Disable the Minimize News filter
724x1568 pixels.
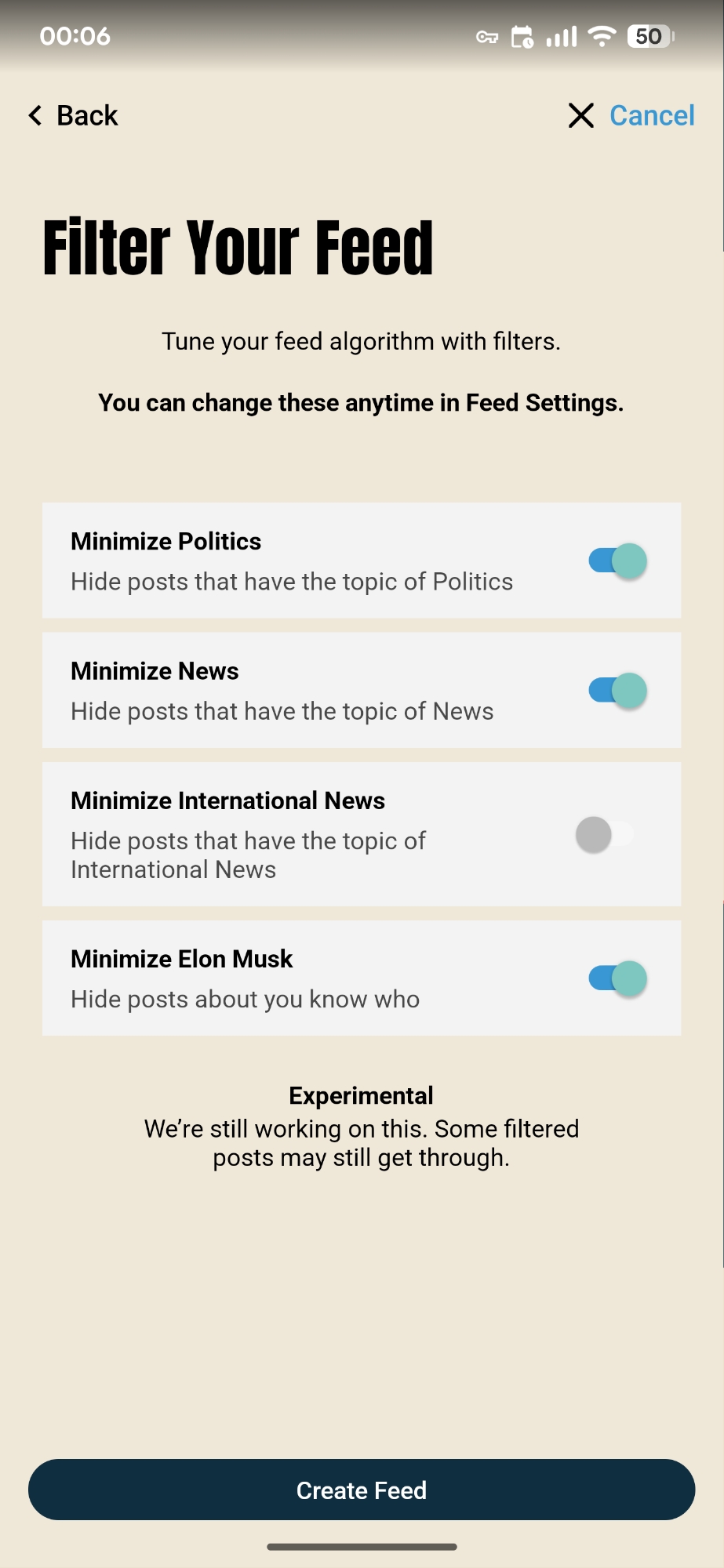click(x=617, y=691)
